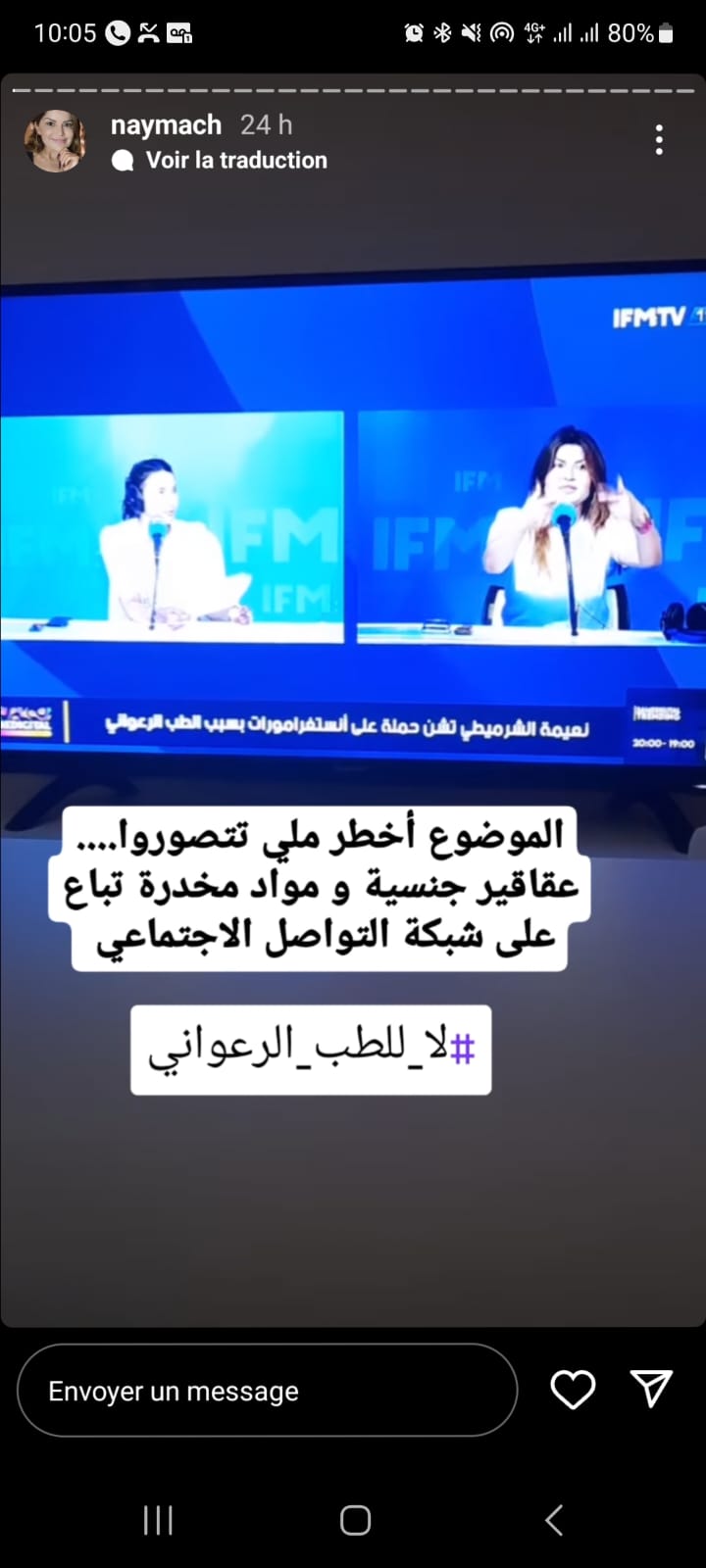Open the naymach username link
The width and height of the screenshot is (706, 1568).
point(166,125)
